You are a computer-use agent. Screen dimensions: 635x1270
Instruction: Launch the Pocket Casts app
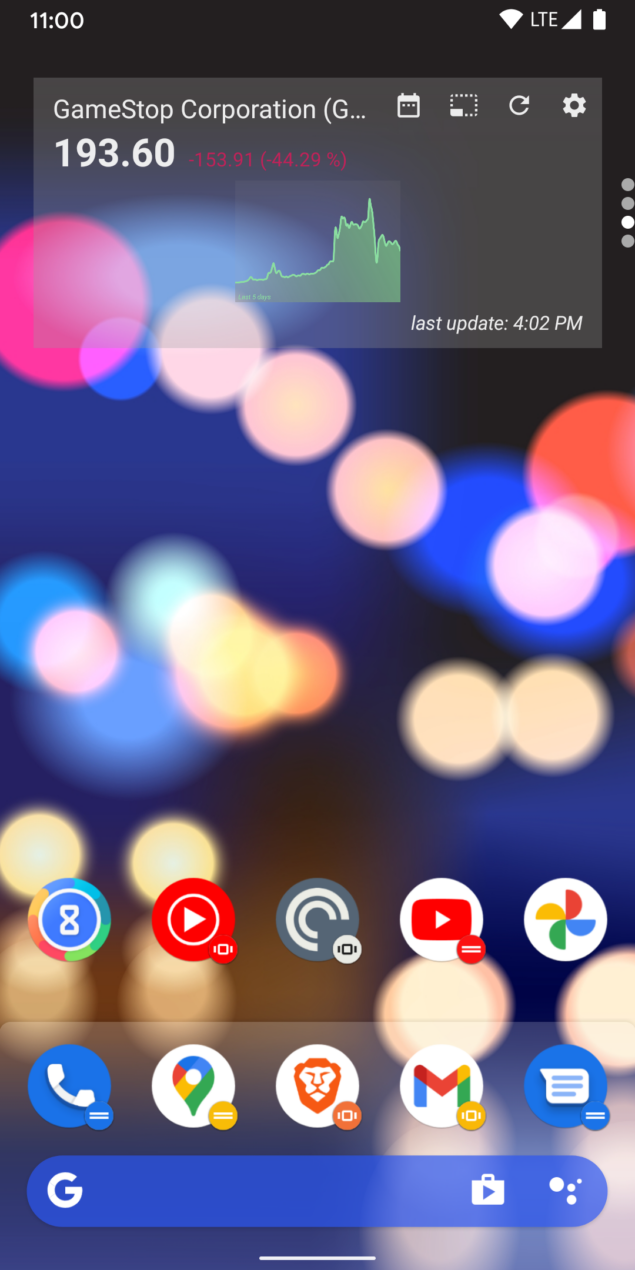pos(318,920)
